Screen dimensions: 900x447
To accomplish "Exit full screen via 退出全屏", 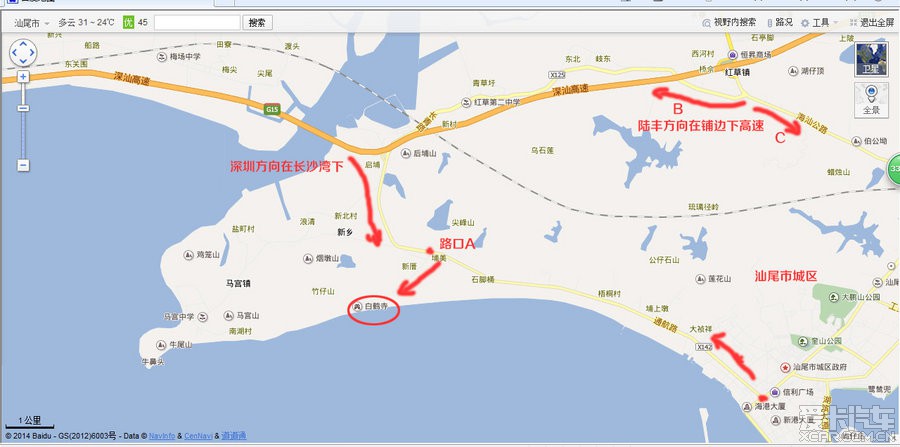I will click(x=870, y=22).
